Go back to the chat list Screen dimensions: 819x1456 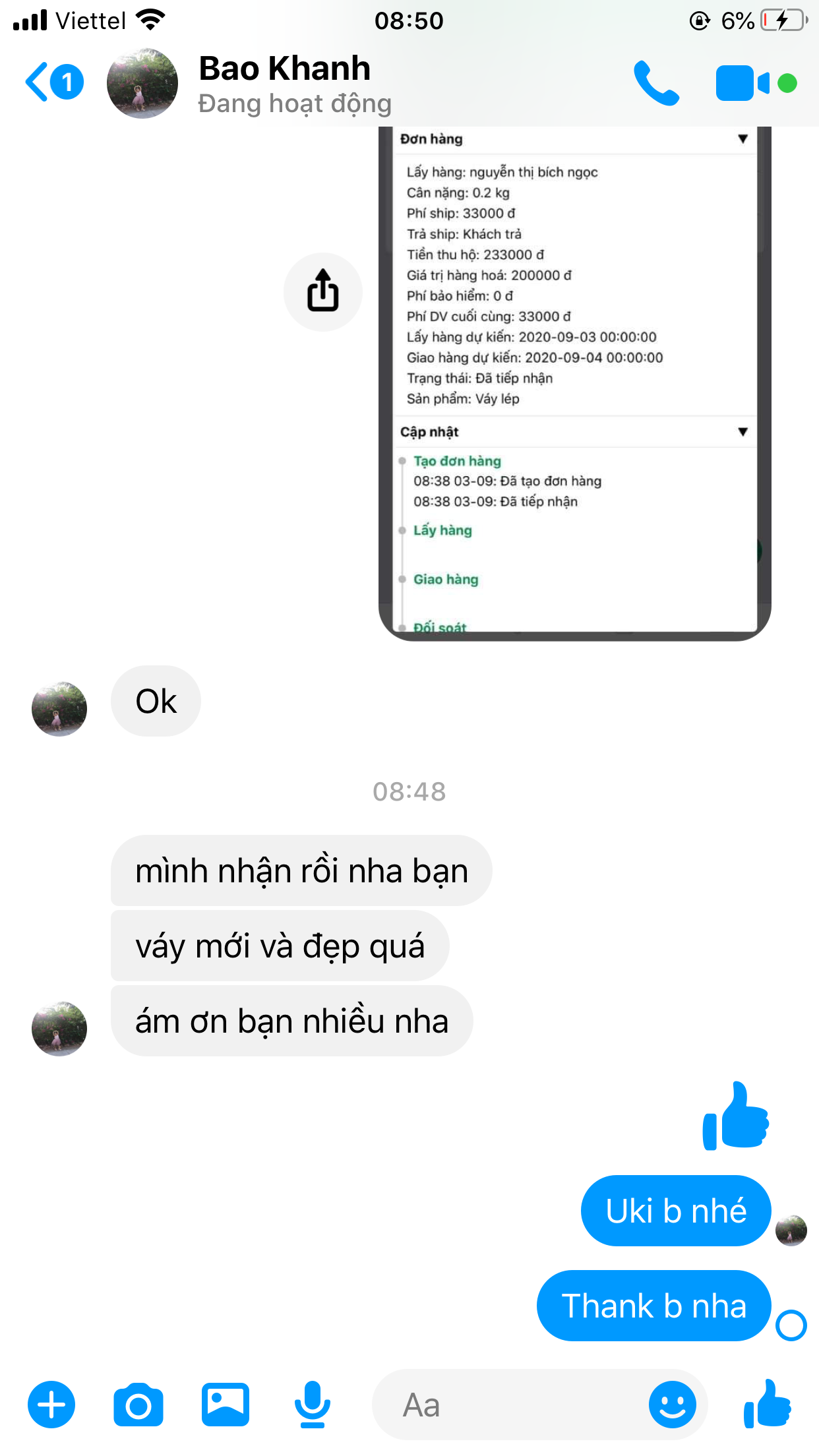click(54, 82)
